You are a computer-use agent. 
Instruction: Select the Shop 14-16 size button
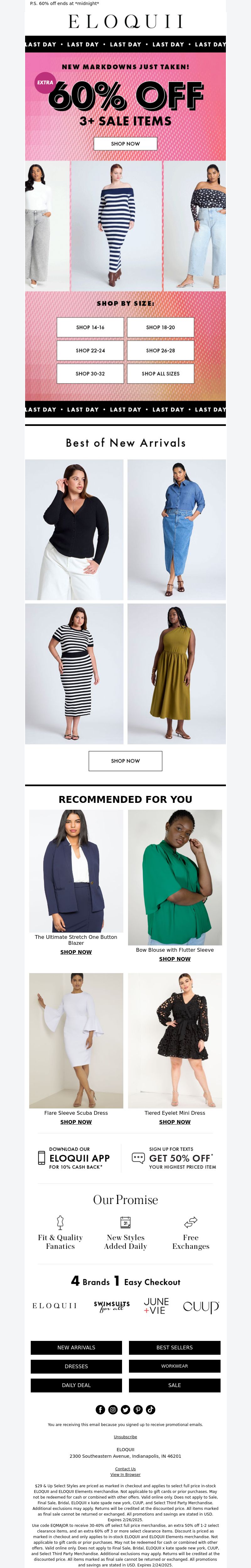(x=90, y=328)
